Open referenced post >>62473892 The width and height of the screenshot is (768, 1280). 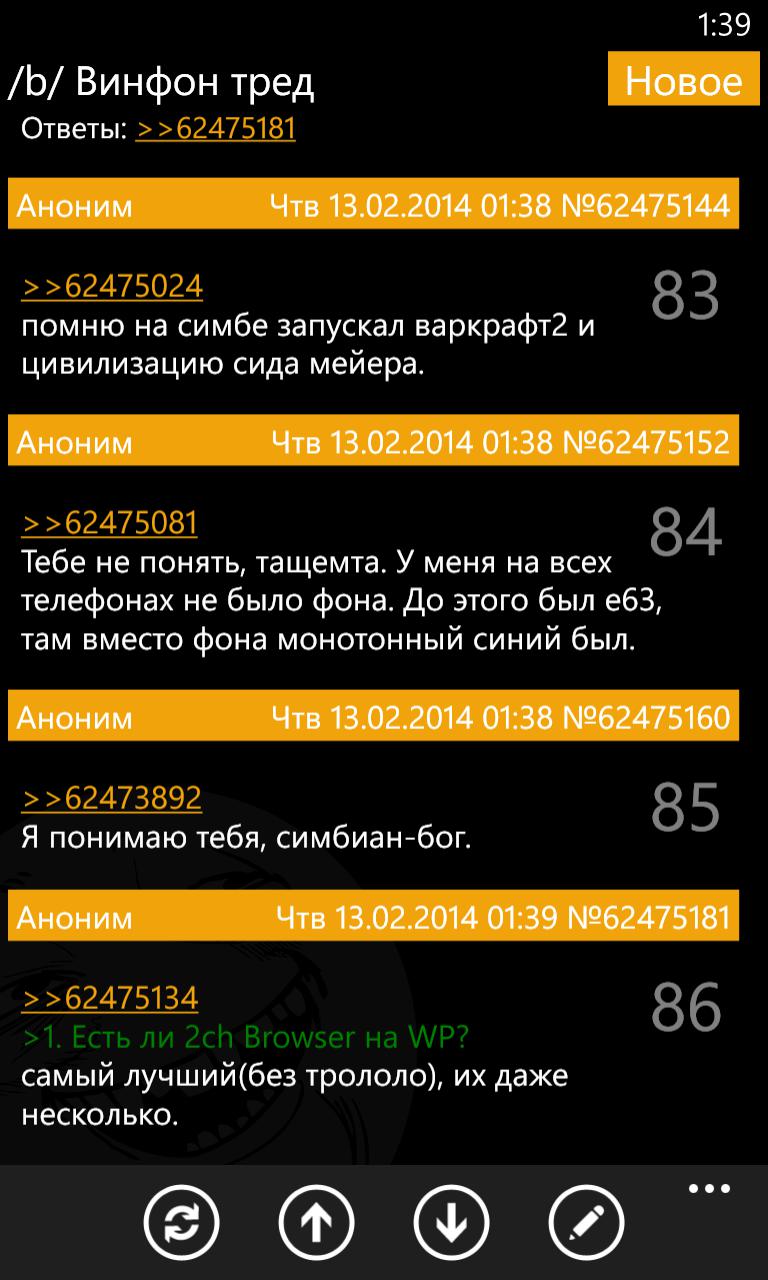tap(112, 797)
